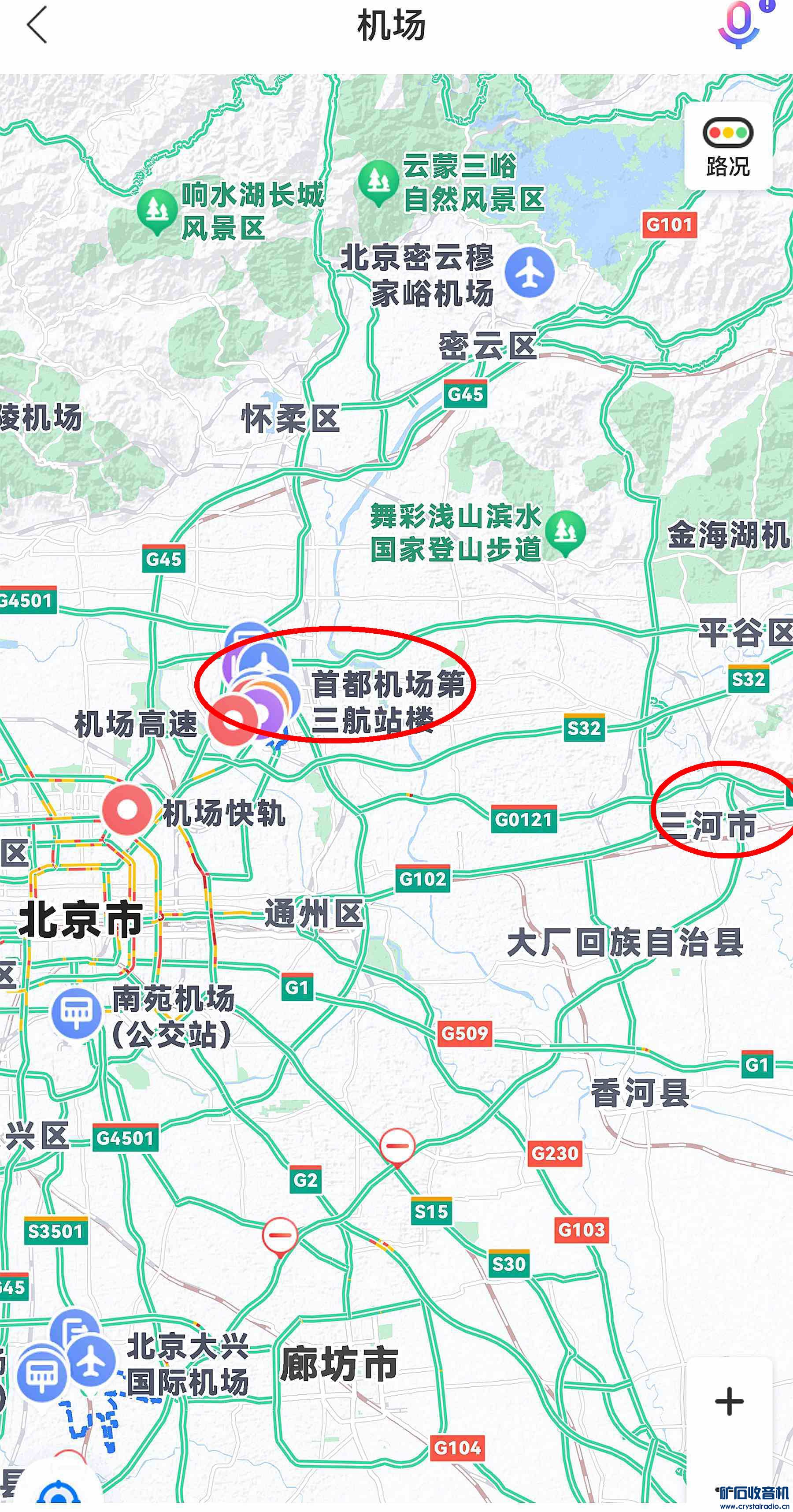Select the 首都机场第三航站楼 airplane marker

pyautogui.click(x=264, y=663)
